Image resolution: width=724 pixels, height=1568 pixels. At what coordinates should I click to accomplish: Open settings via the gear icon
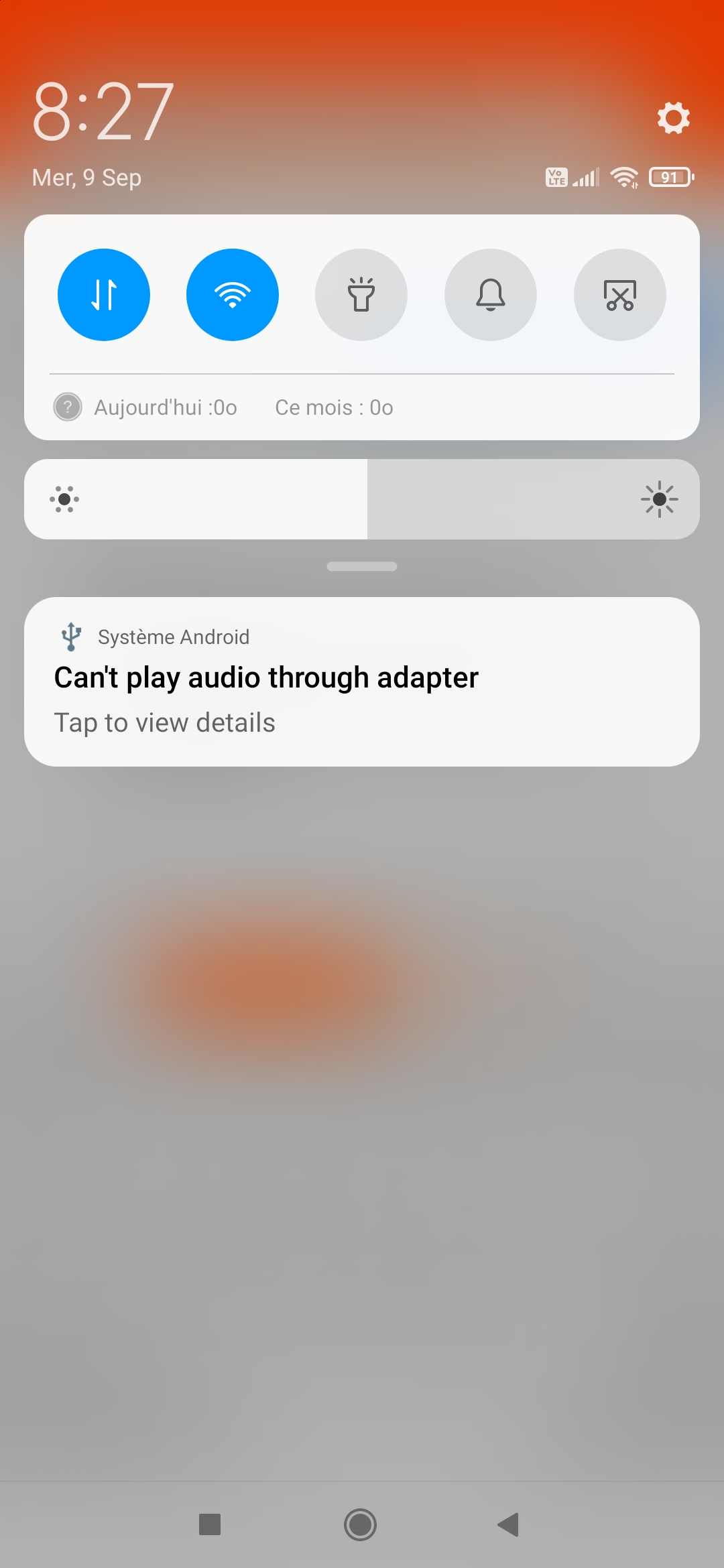(673, 118)
